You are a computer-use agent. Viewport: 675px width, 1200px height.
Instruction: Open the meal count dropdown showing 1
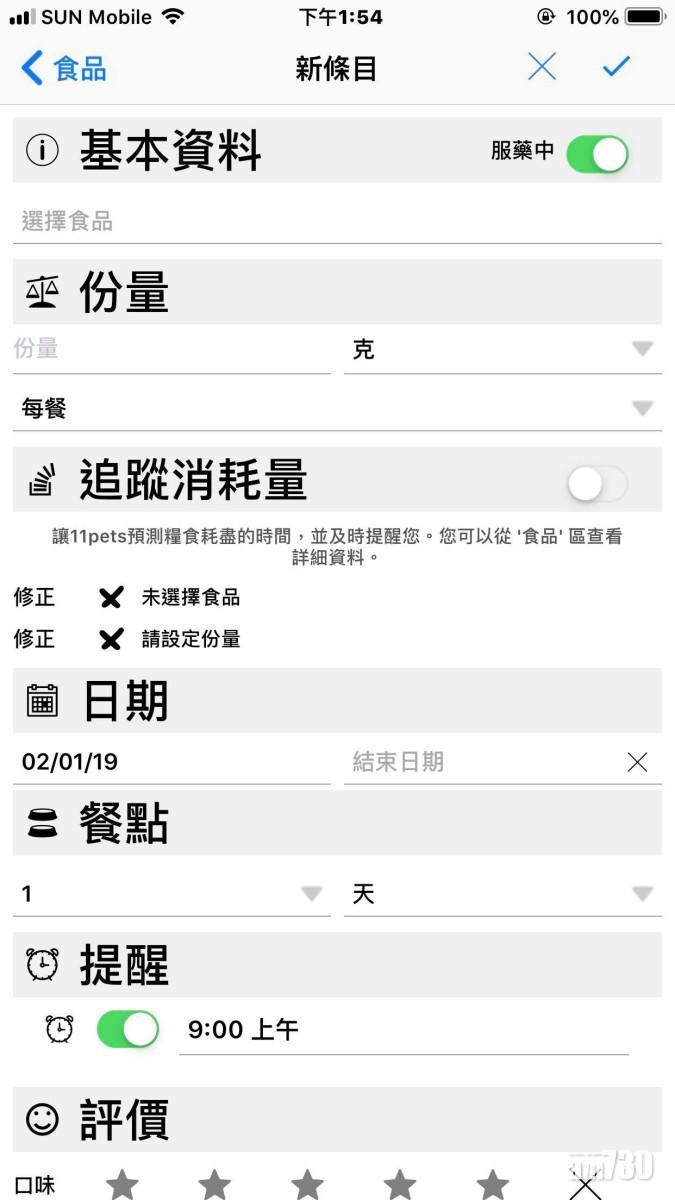[x=171, y=894]
